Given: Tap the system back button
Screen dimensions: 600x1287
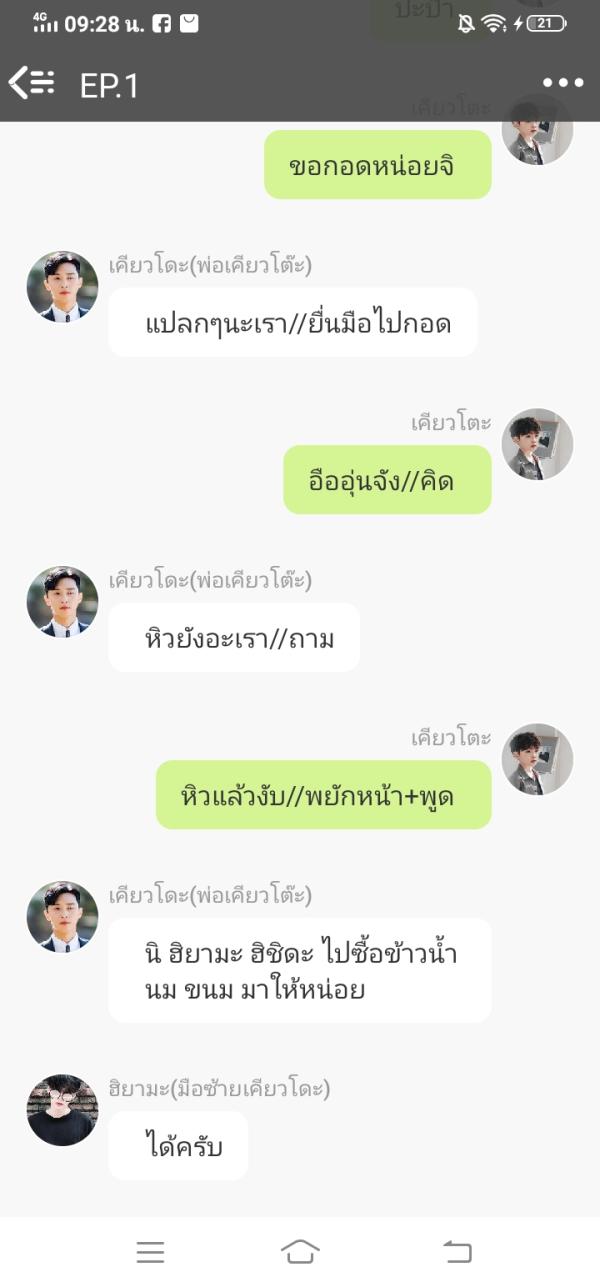Looking at the screenshot, I should coord(457,1251).
